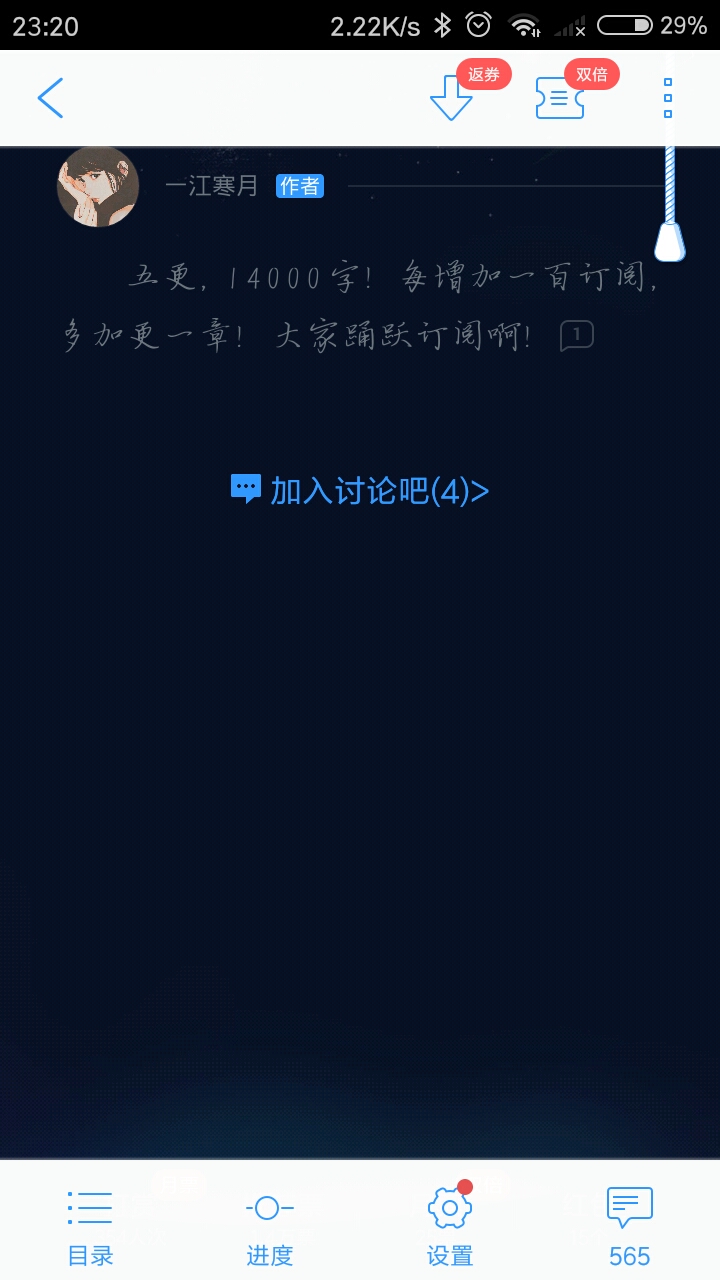This screenshot has height=1280, width=720.
Task: Tap the download icon with 返券 badge
Action: (x=451, y=97)
